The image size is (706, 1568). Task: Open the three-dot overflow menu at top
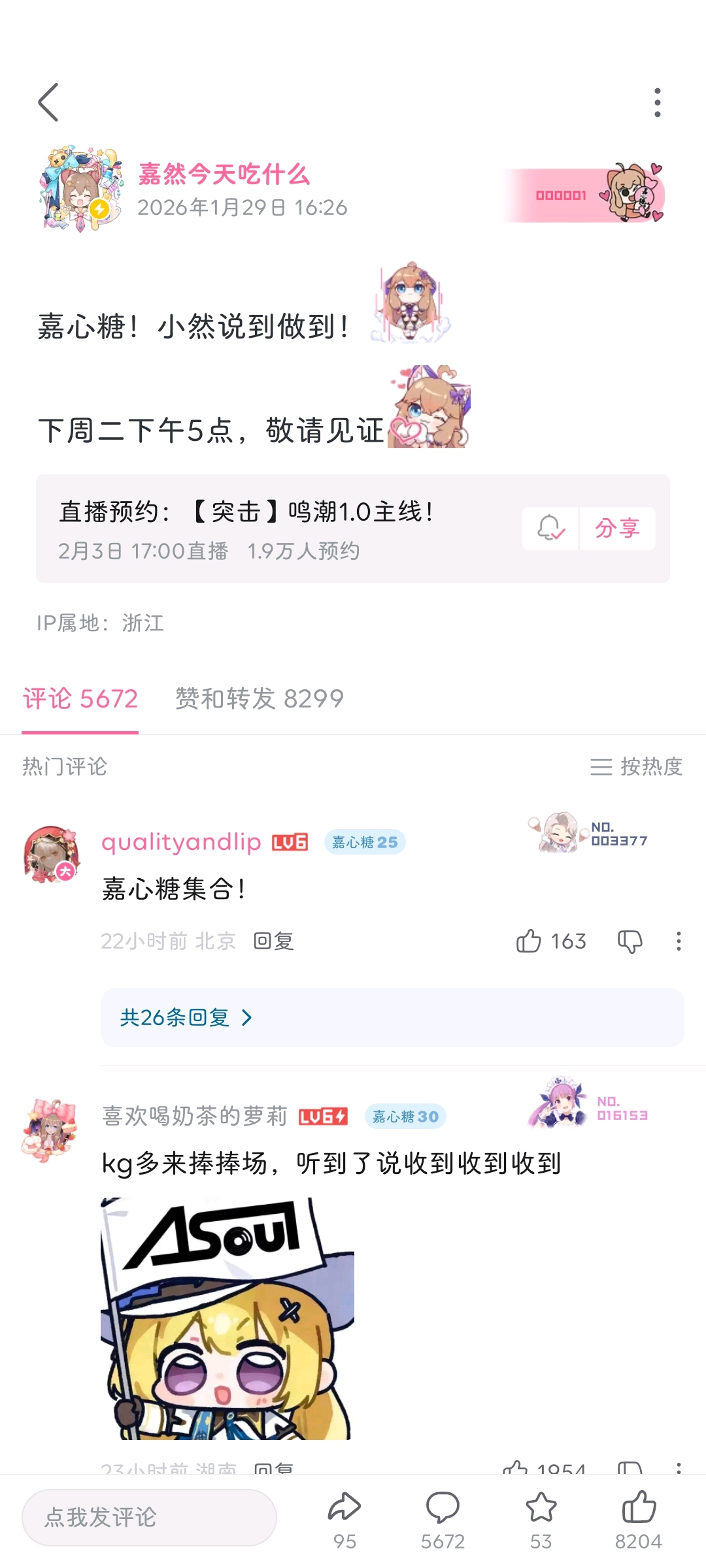(x=658, y=103)
